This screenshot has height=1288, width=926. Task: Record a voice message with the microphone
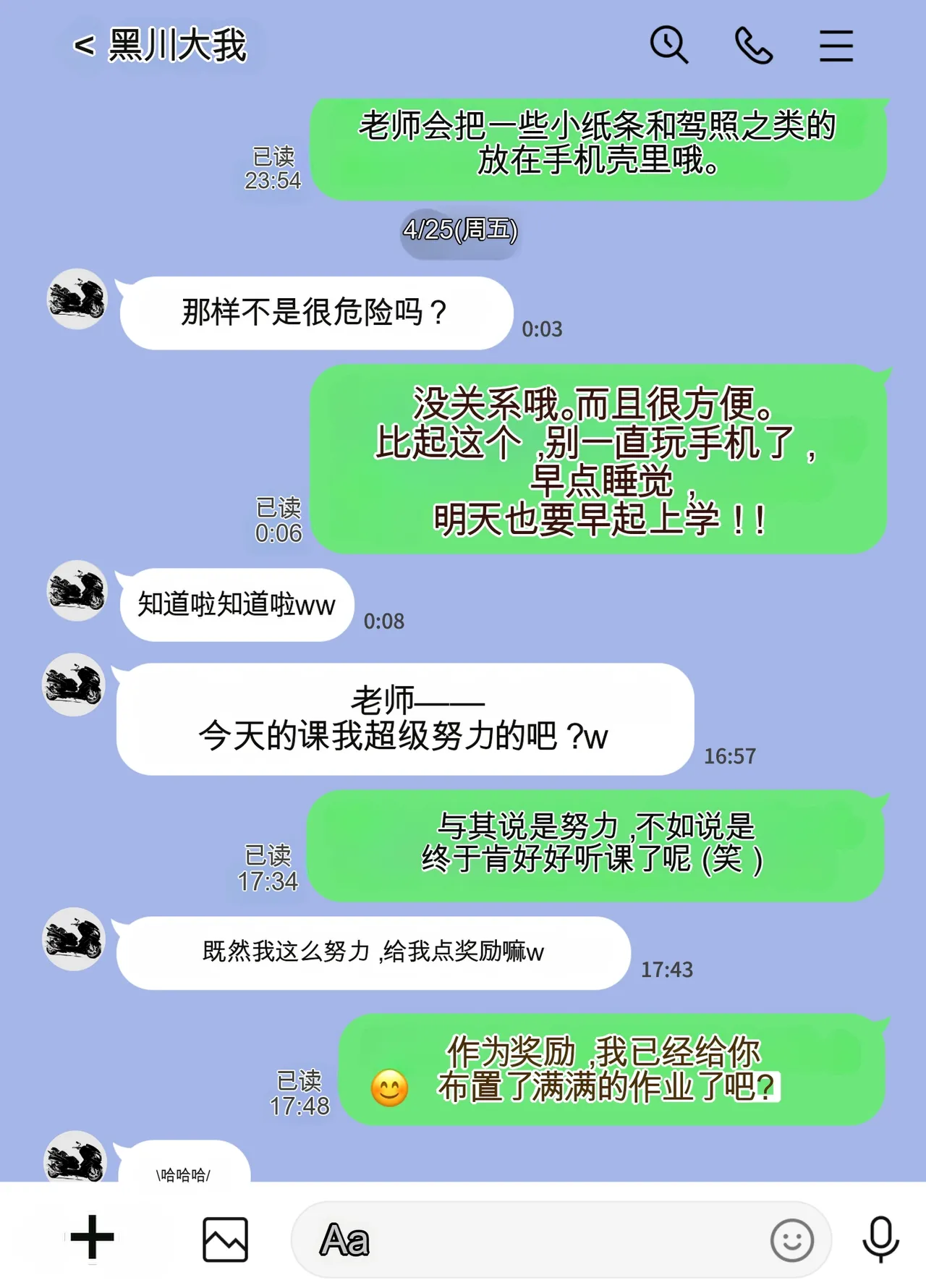point(880,1239)
